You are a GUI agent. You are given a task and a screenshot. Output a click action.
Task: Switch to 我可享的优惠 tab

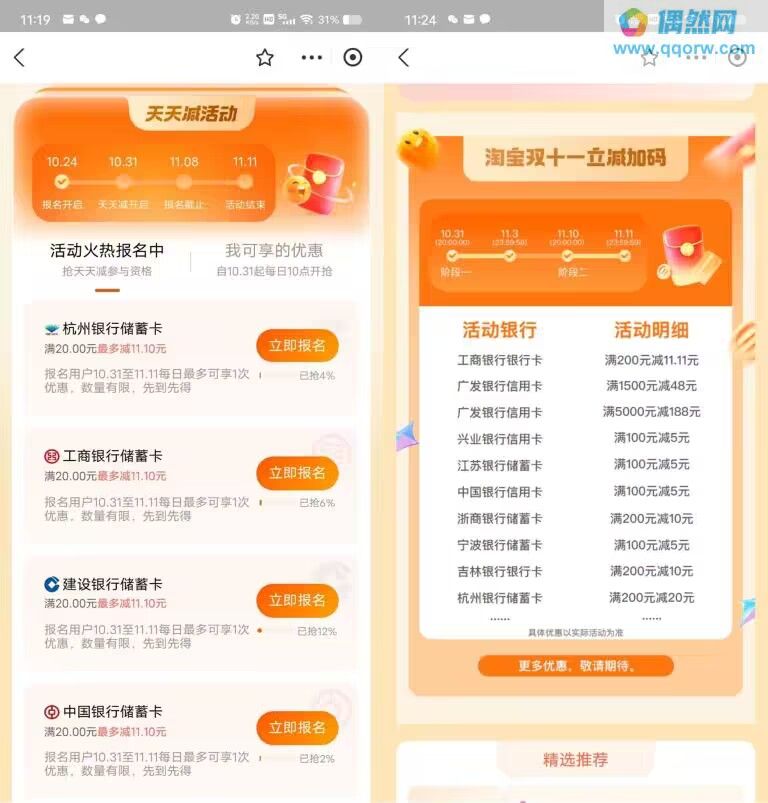click(274, 258)
